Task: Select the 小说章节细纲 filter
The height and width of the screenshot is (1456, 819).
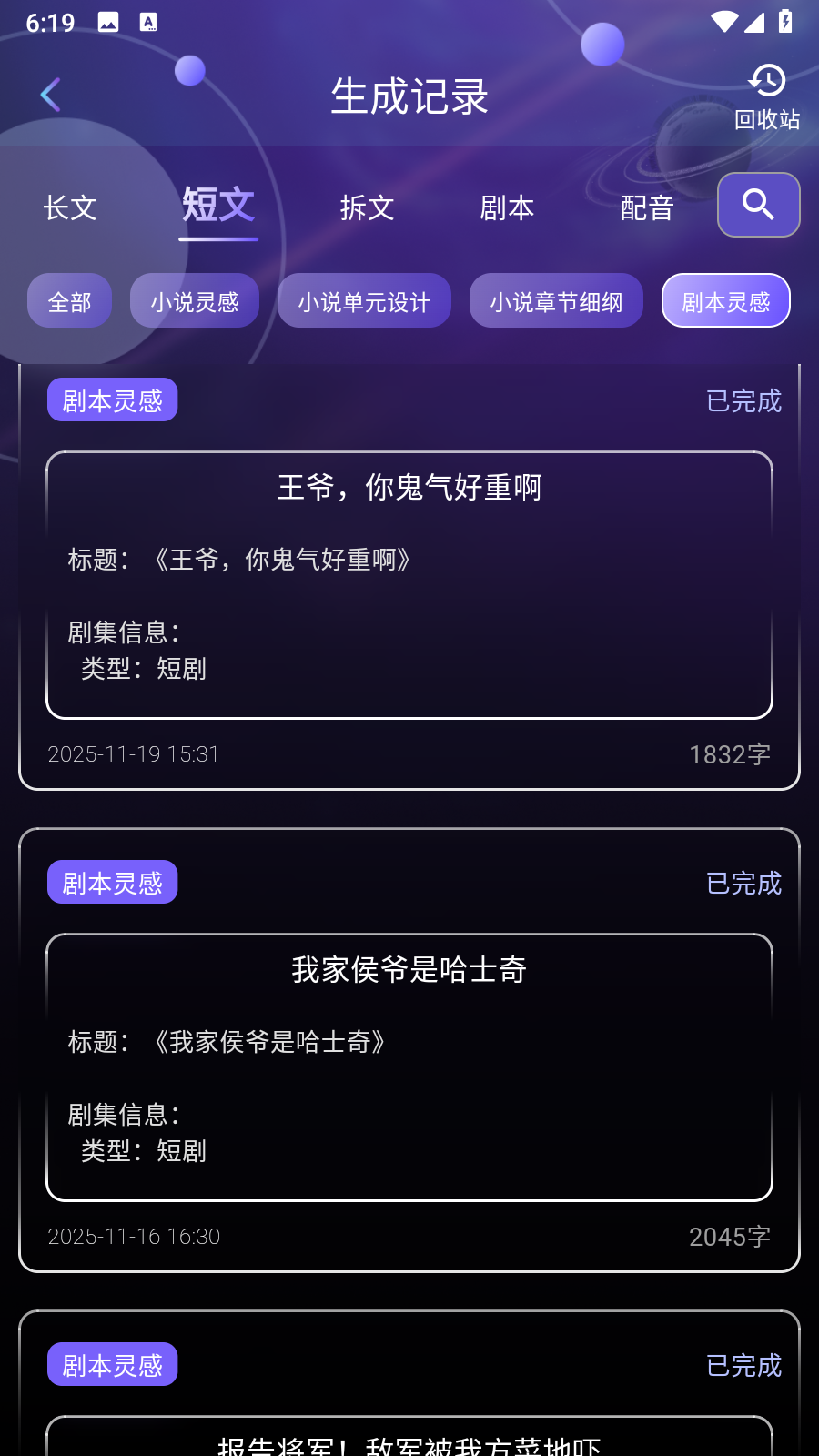Action: [x=556, y=300]
